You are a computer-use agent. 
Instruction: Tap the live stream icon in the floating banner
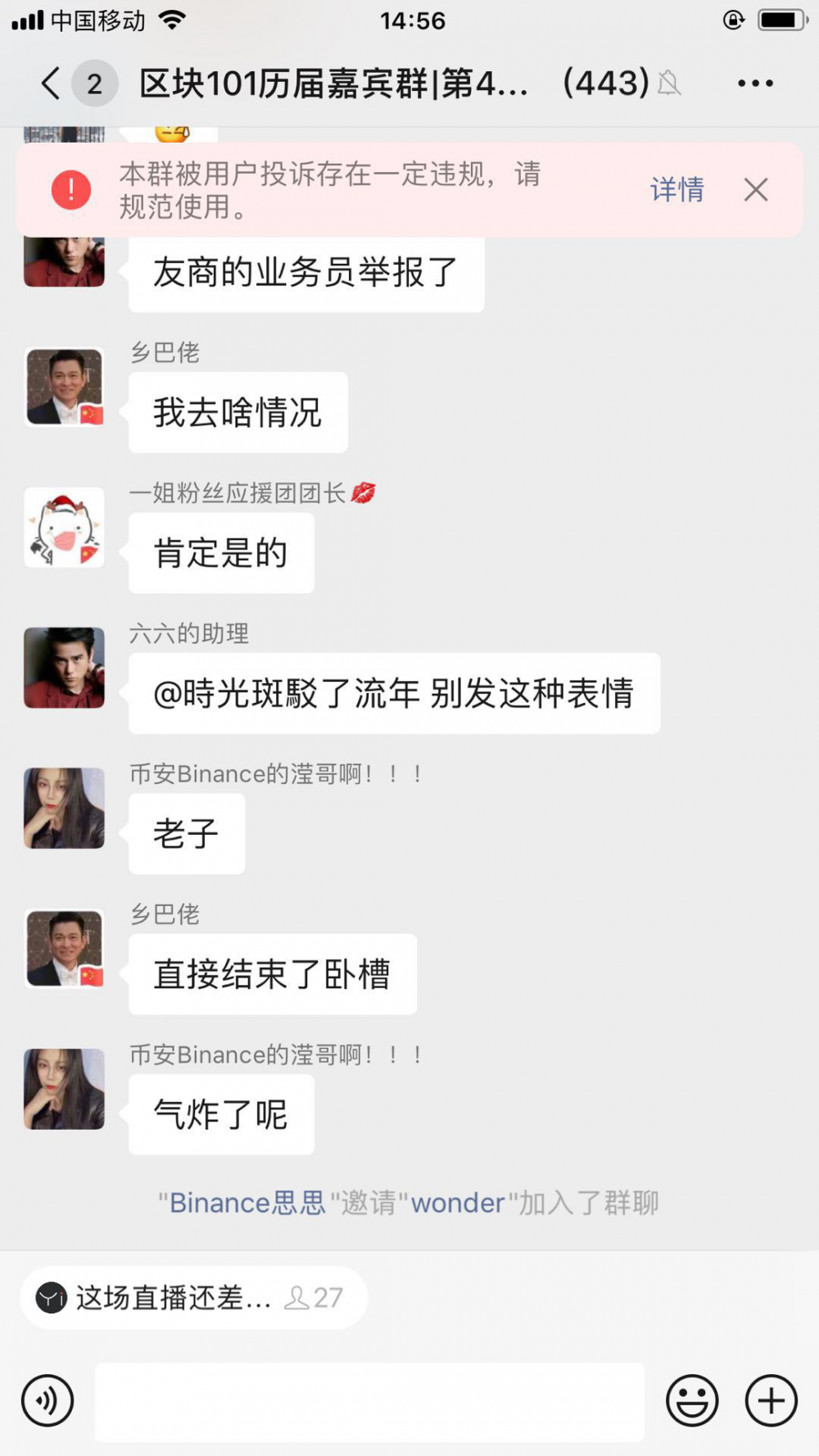click(51, 1297)
